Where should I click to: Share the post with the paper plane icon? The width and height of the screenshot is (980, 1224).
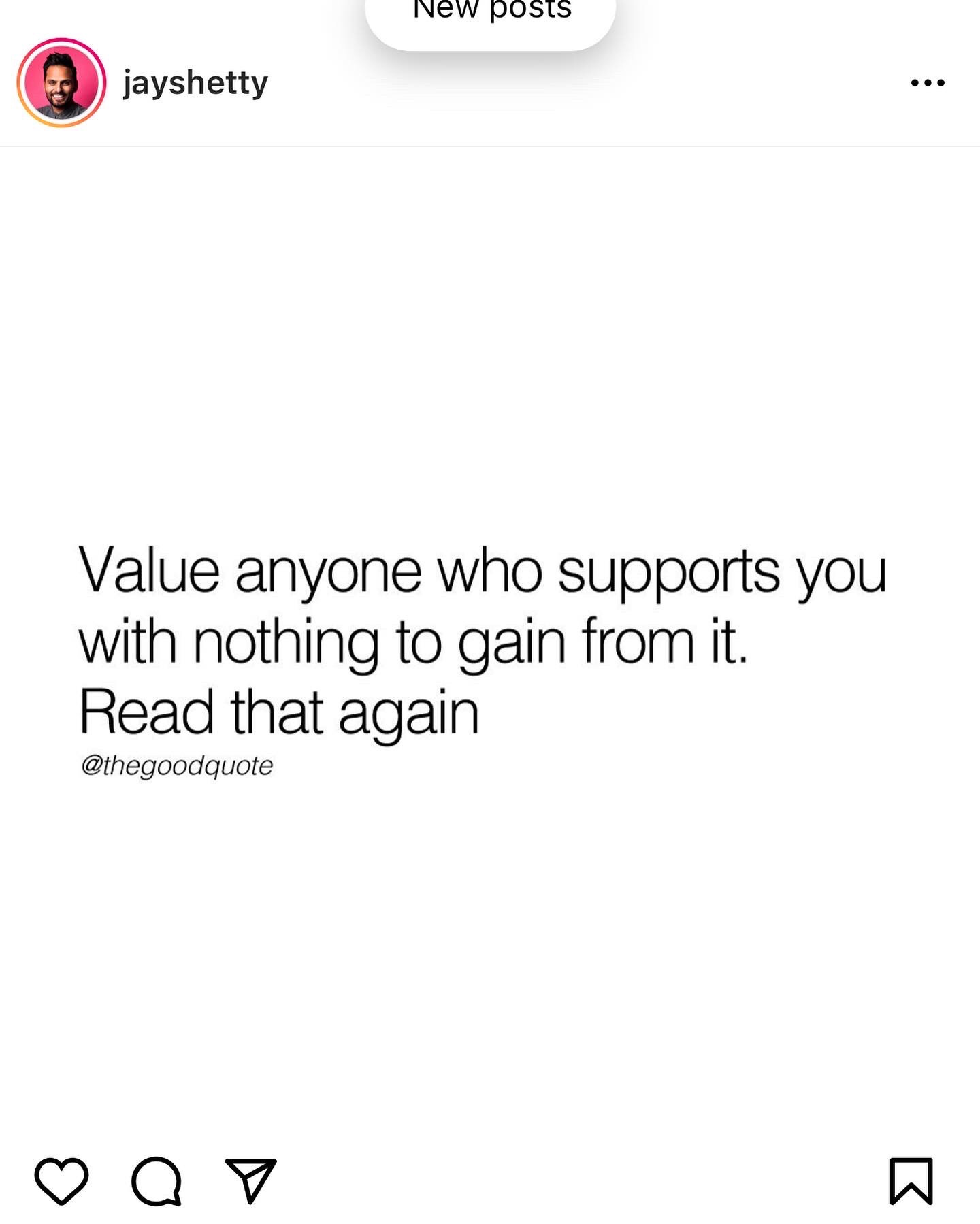tap(250, 1180)
